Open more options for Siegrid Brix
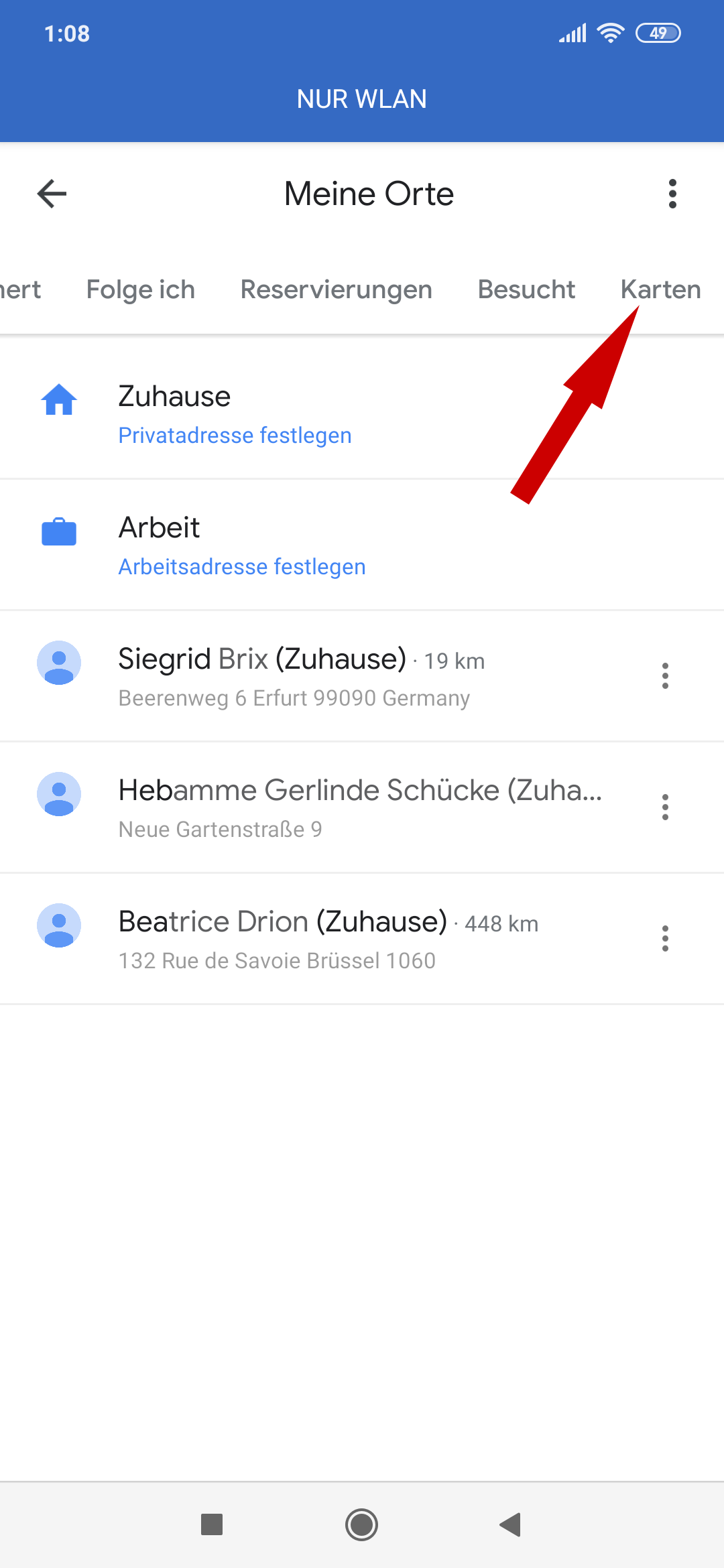The height and width of the screenshot is (1568, 724). [665, 675]
